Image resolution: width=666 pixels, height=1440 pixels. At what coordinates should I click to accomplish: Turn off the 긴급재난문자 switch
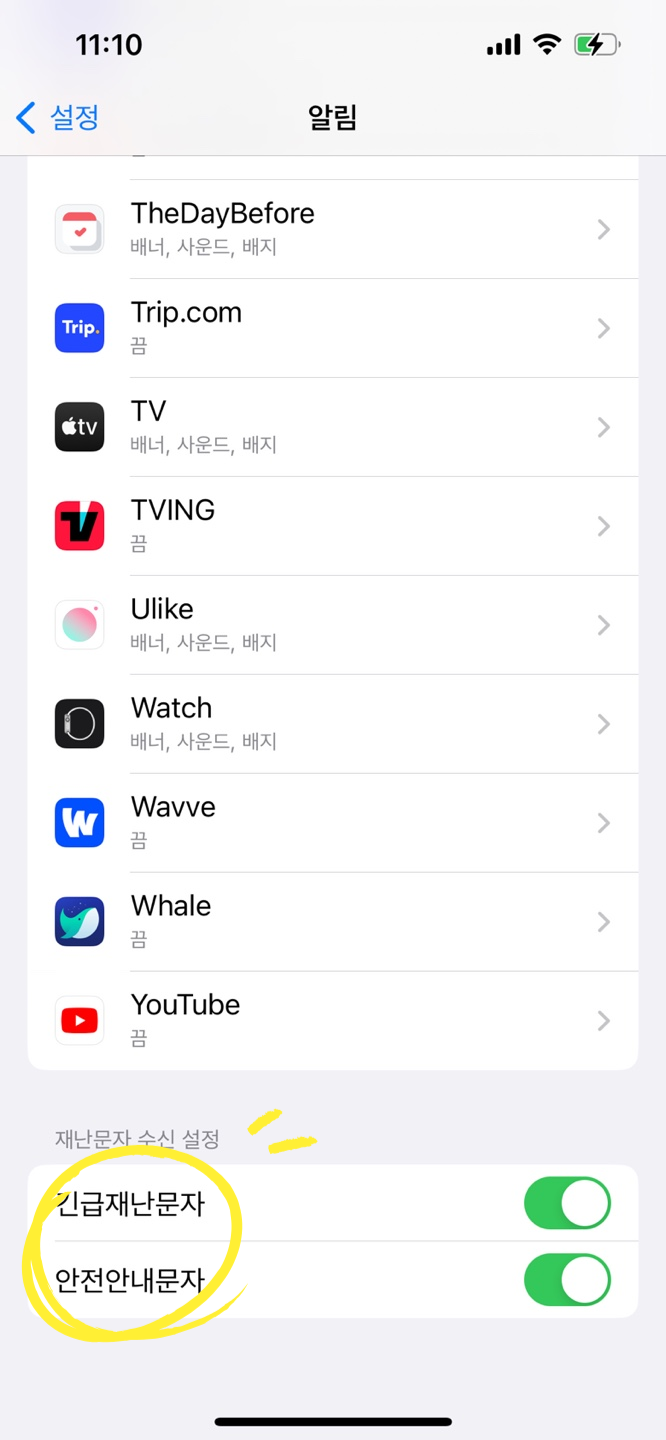pyautogui.click(x=567, y=1203)
